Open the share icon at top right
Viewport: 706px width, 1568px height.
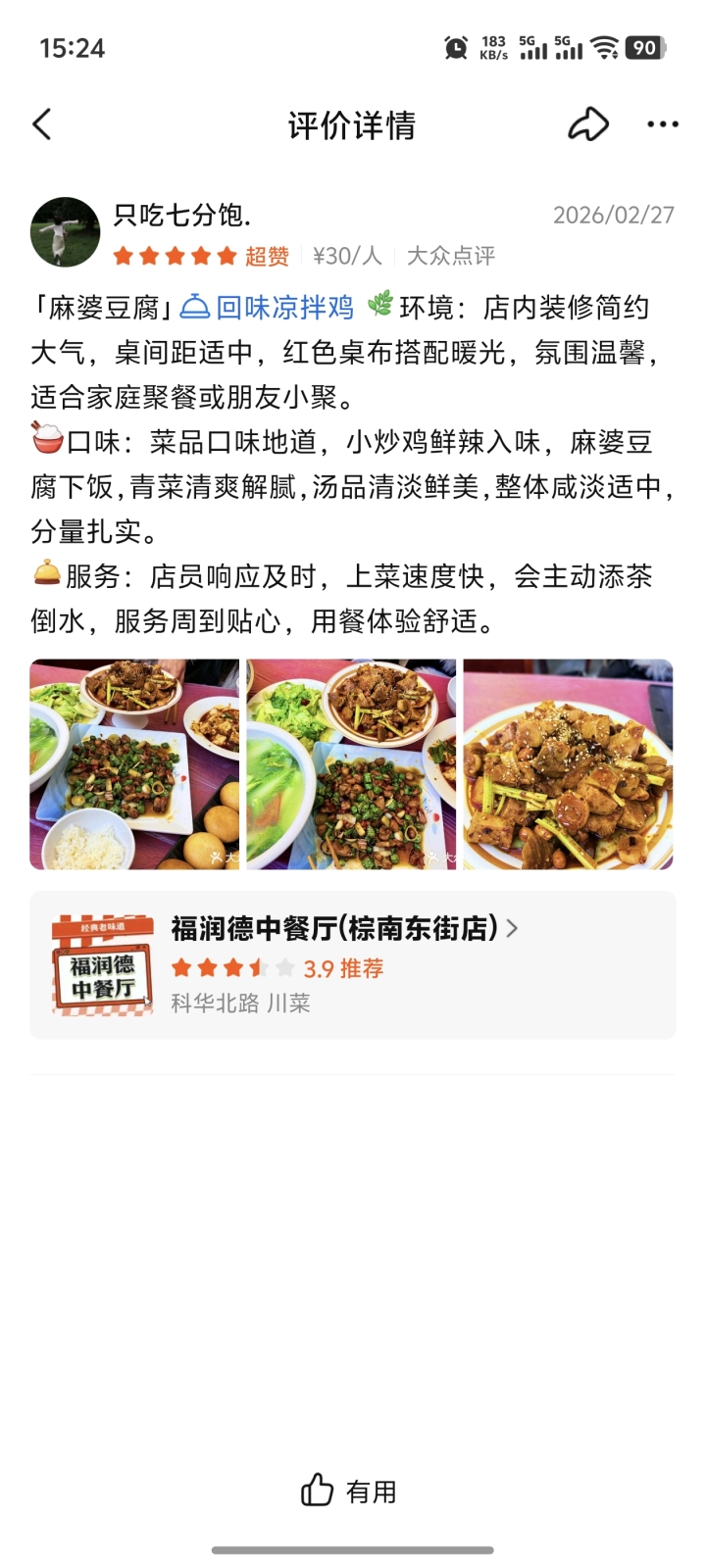[x=589, y=122]
